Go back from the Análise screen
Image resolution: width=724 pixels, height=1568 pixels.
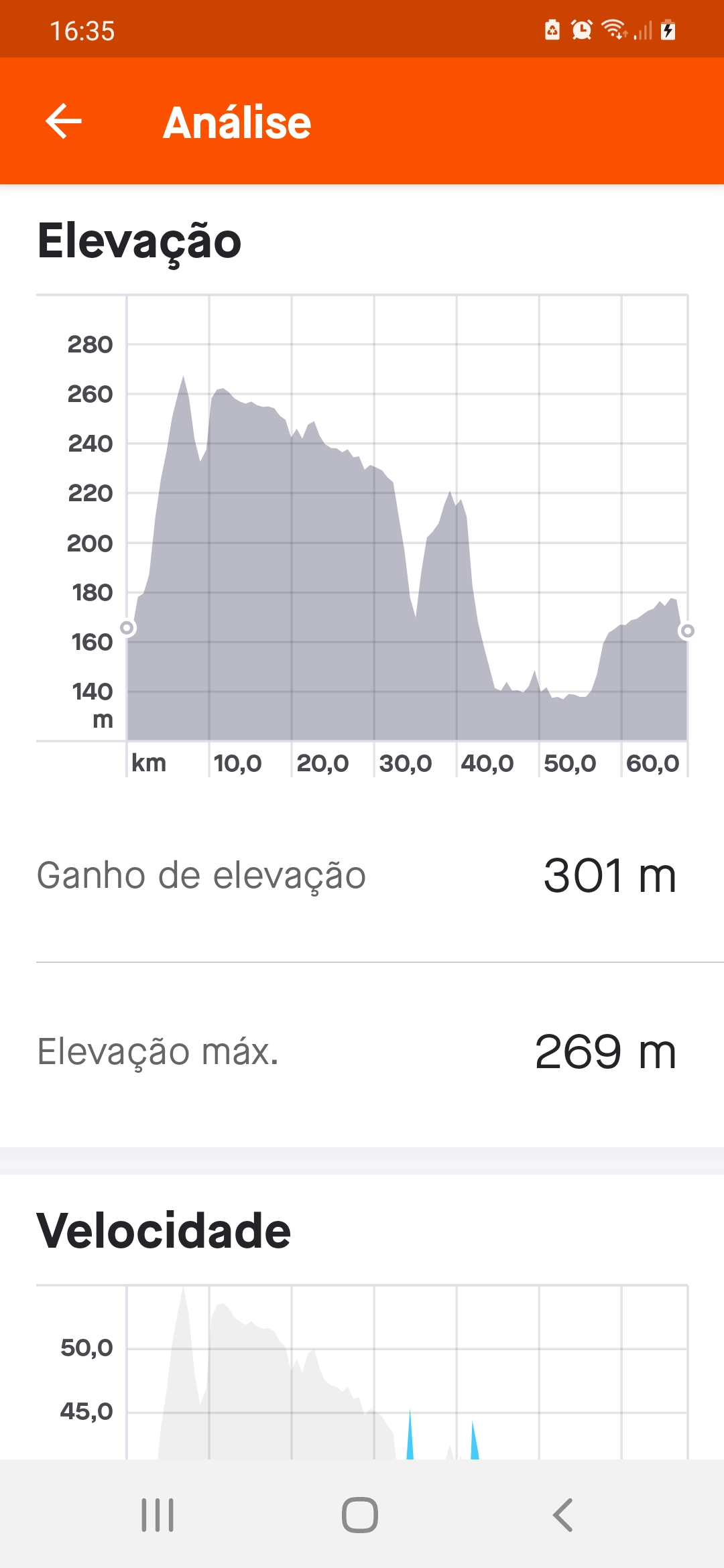64,121
